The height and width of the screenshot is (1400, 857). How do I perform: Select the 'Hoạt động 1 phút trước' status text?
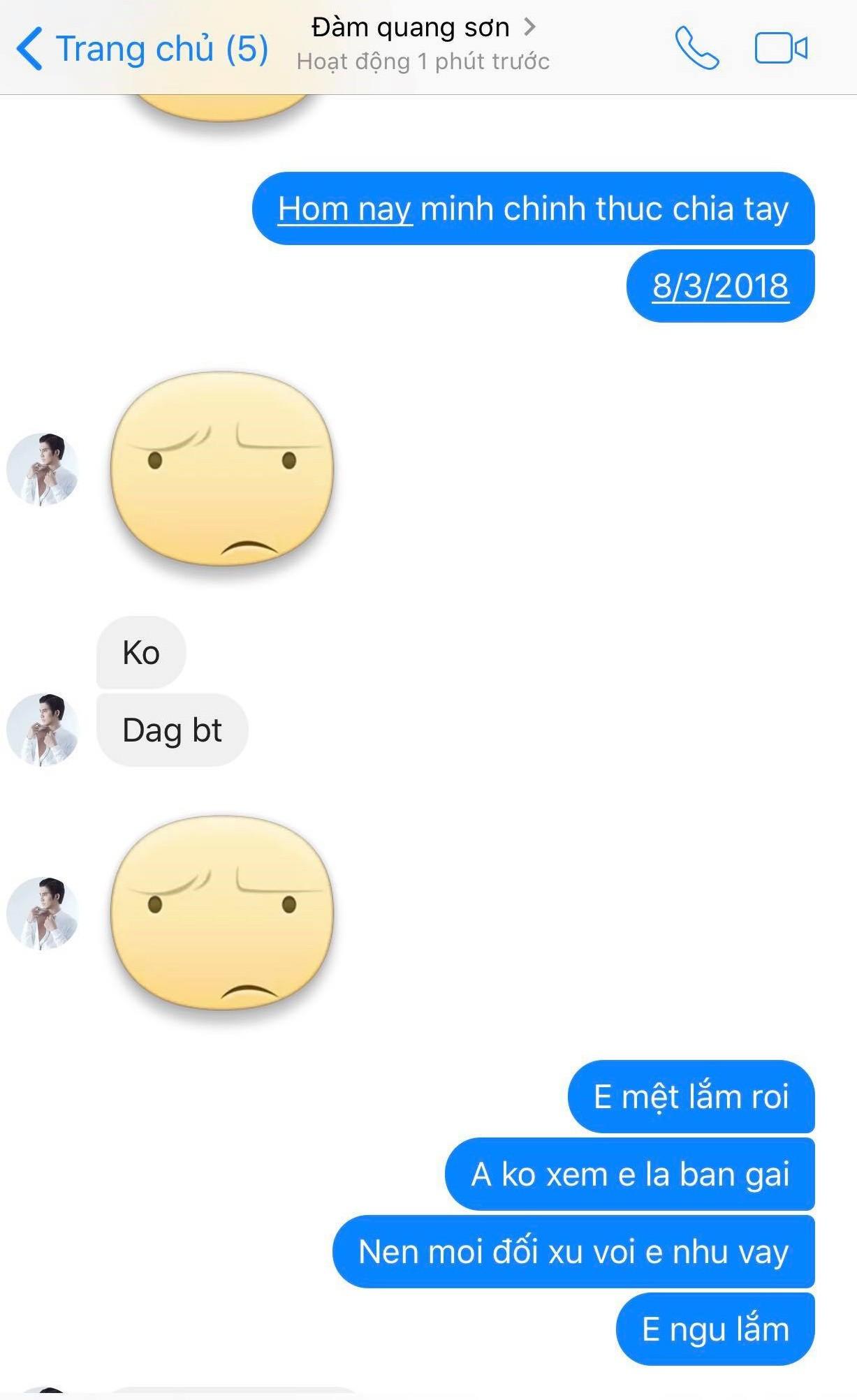point(422,61)
